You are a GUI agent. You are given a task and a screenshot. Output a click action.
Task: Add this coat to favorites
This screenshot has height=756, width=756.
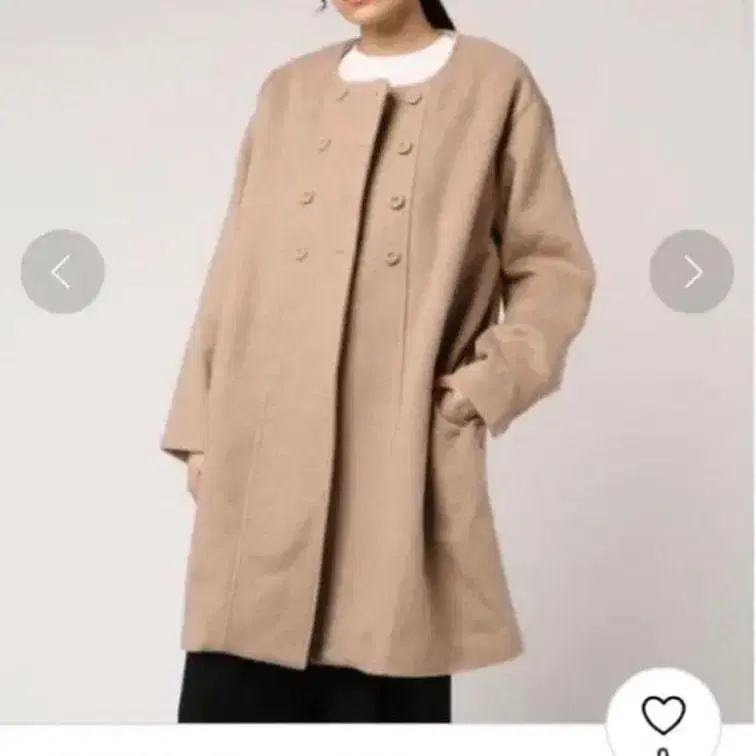(663, 715)
